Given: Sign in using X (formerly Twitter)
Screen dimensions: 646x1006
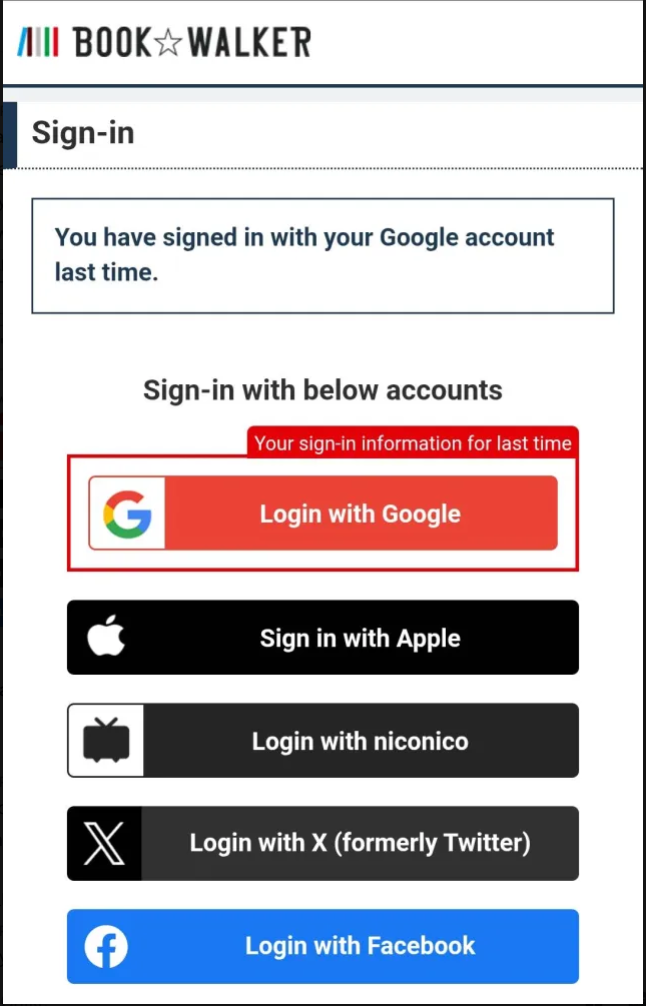Looking at the screenshot, I should pos(322,843).
